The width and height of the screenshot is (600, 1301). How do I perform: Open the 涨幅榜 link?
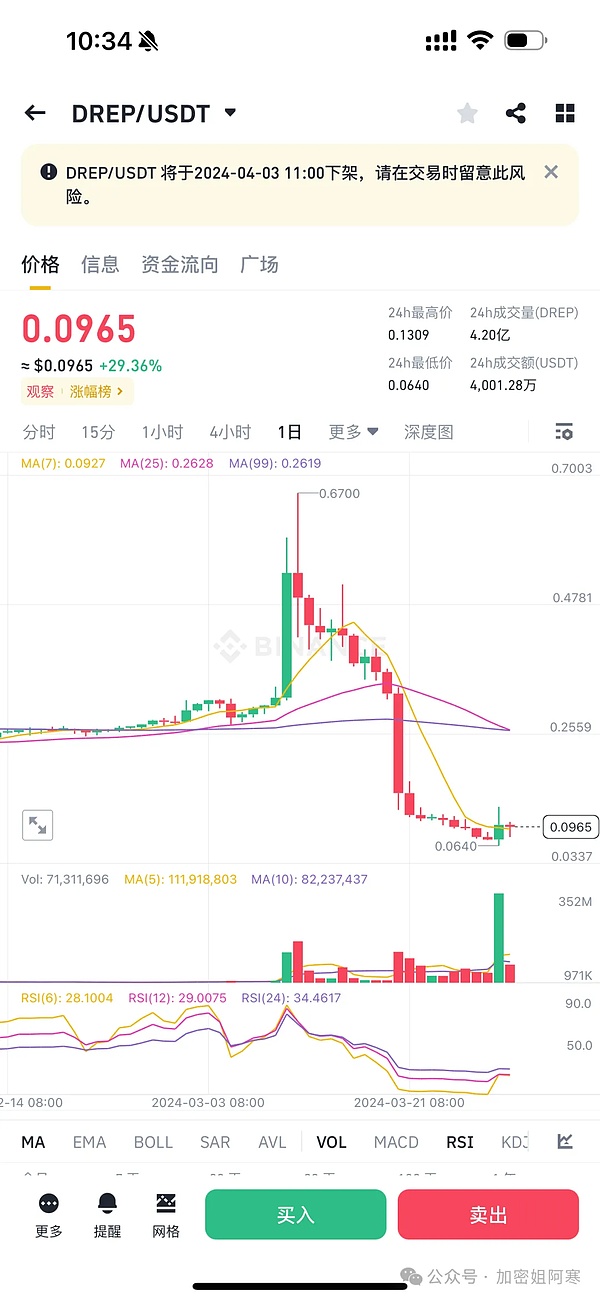point(96,392)
